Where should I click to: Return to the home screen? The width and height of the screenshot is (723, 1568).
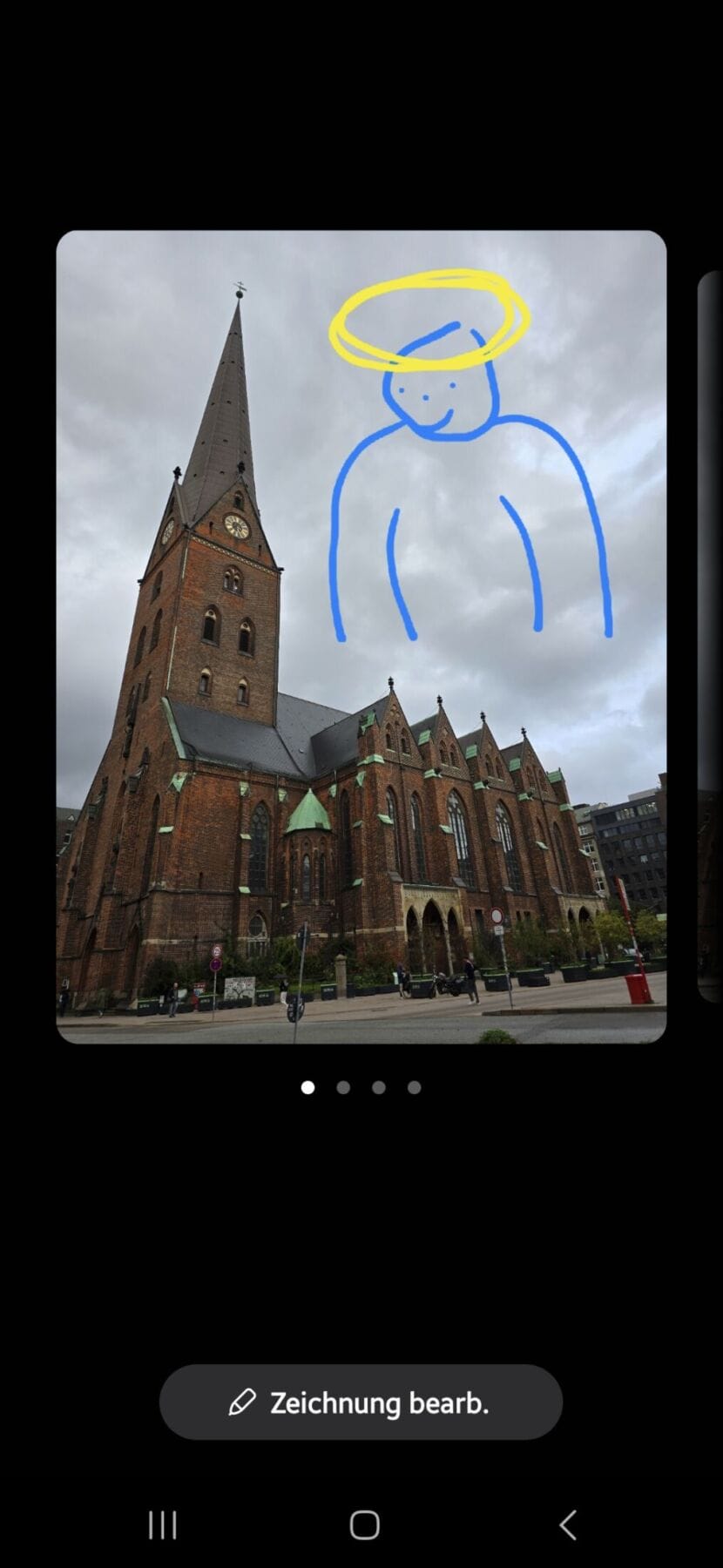[364, 1525]
